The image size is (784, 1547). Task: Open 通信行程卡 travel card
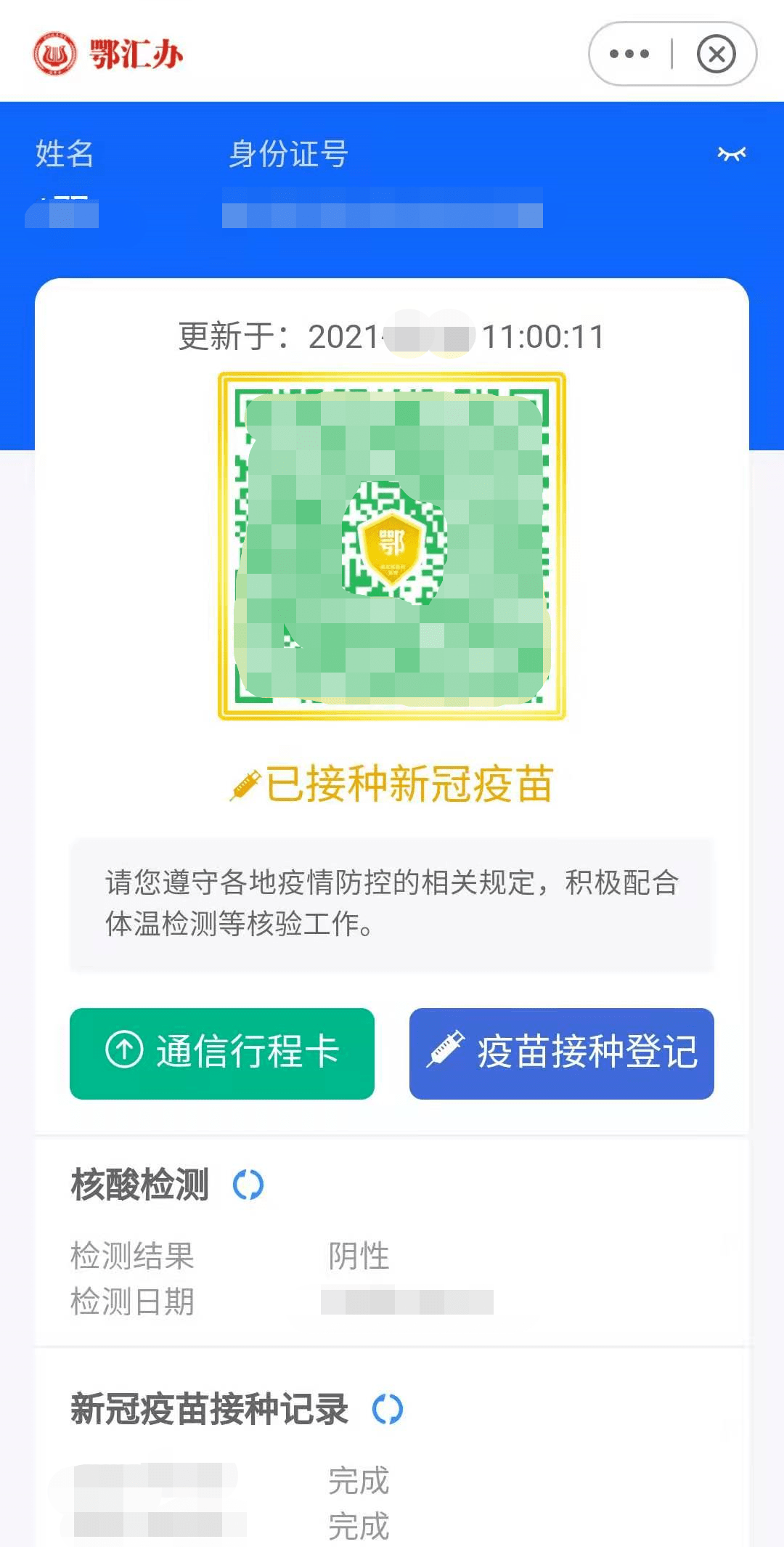coord(222,1052)
